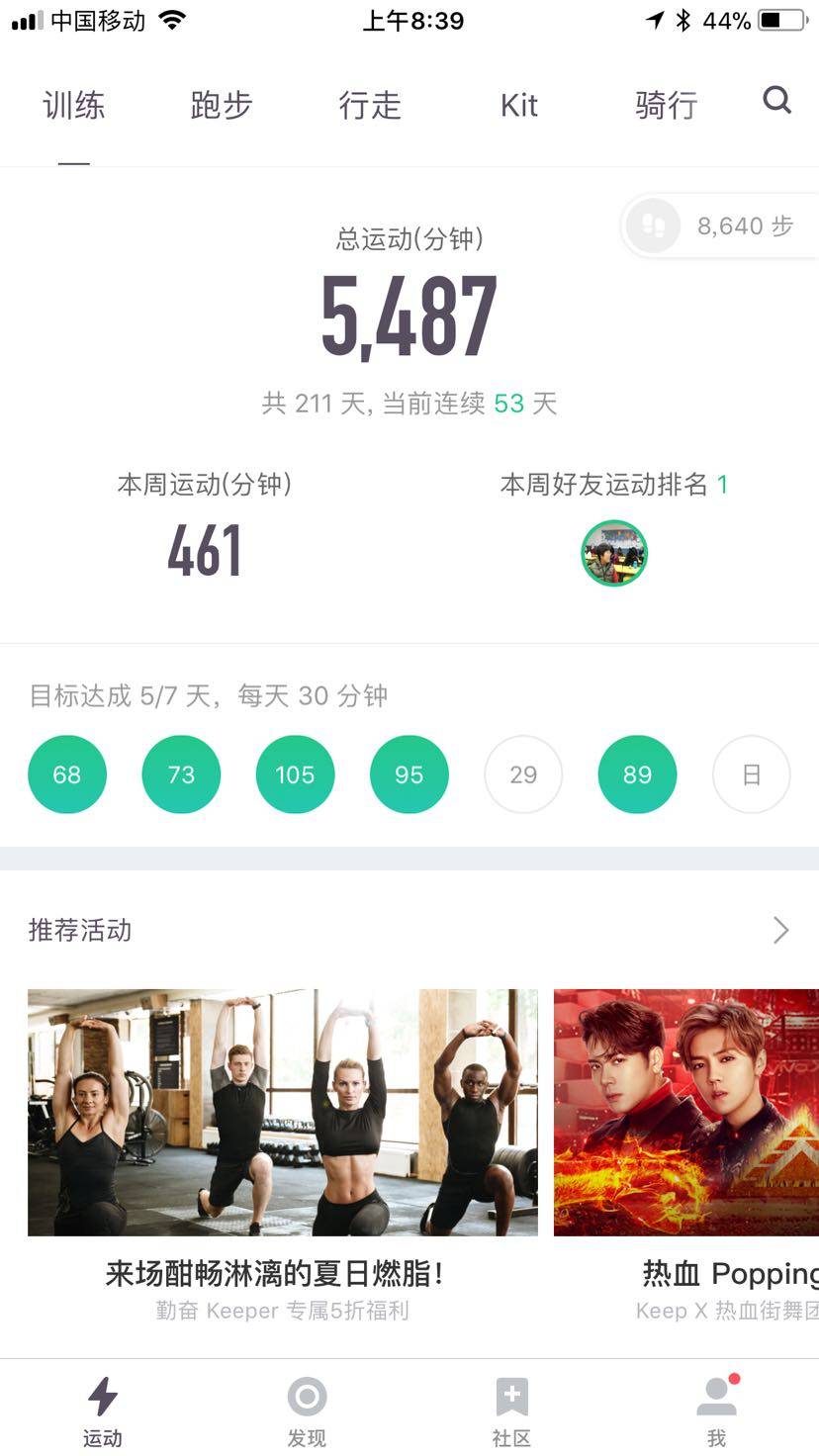Select the 运动 bottom tab

102,1411
